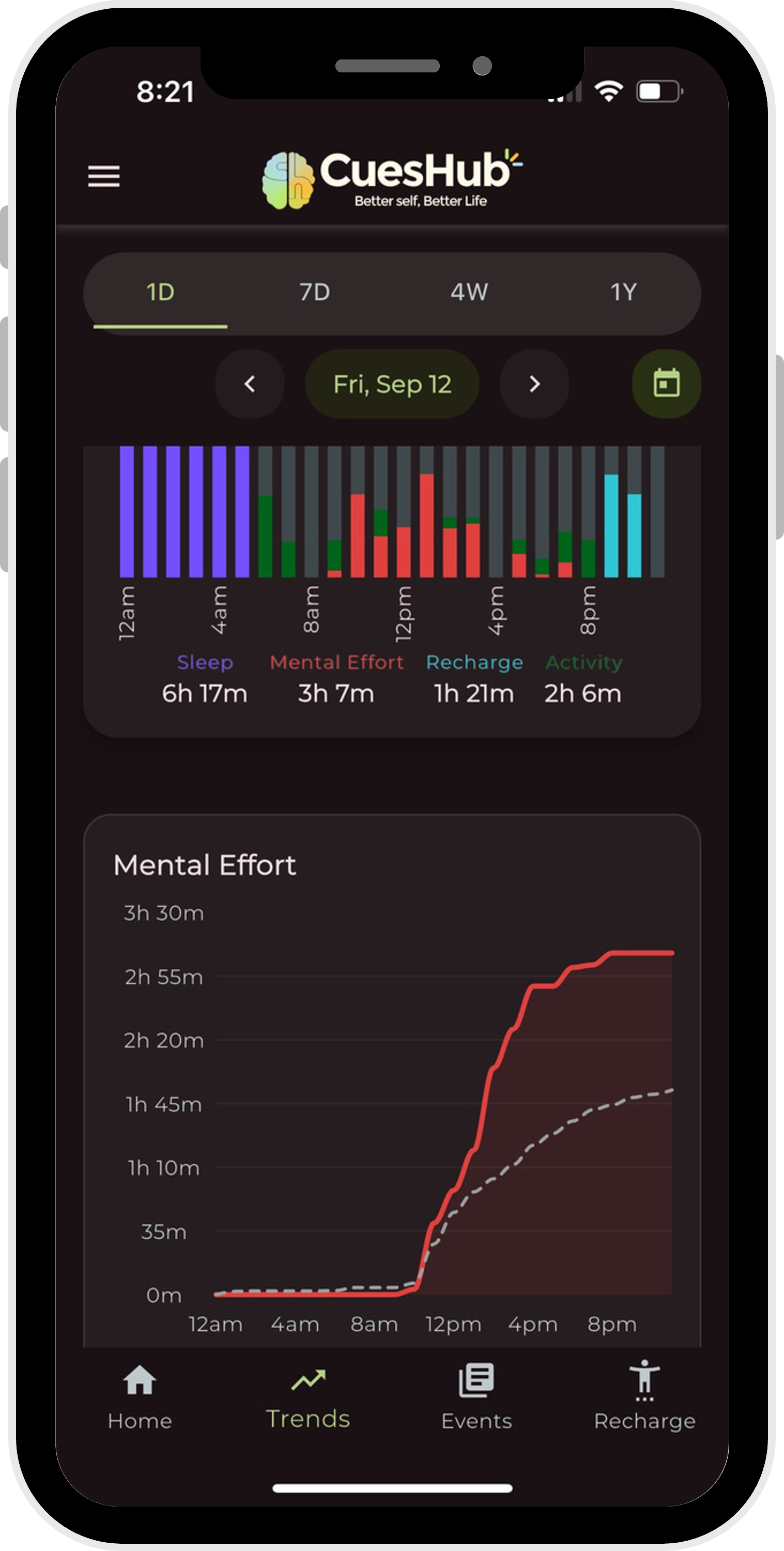Show the 1Y time range
Viewport: 784px width, 1551px height.
[x=623, y=293]
